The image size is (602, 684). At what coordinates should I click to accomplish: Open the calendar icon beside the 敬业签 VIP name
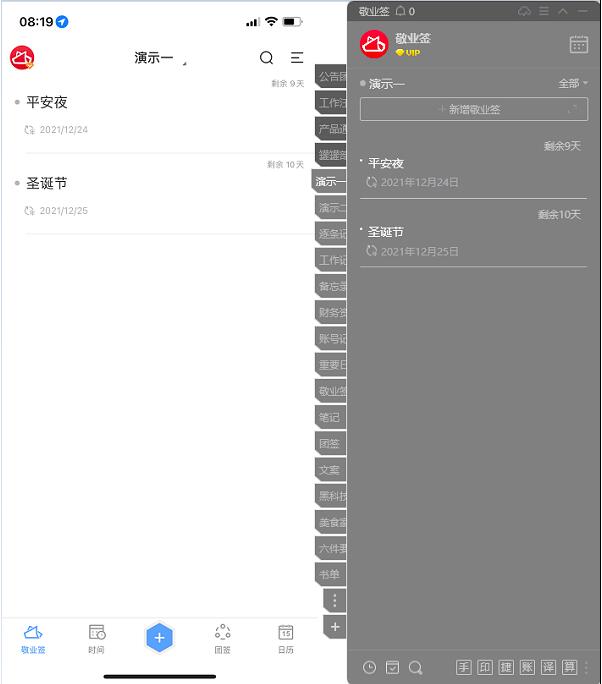tap(578, 44)
